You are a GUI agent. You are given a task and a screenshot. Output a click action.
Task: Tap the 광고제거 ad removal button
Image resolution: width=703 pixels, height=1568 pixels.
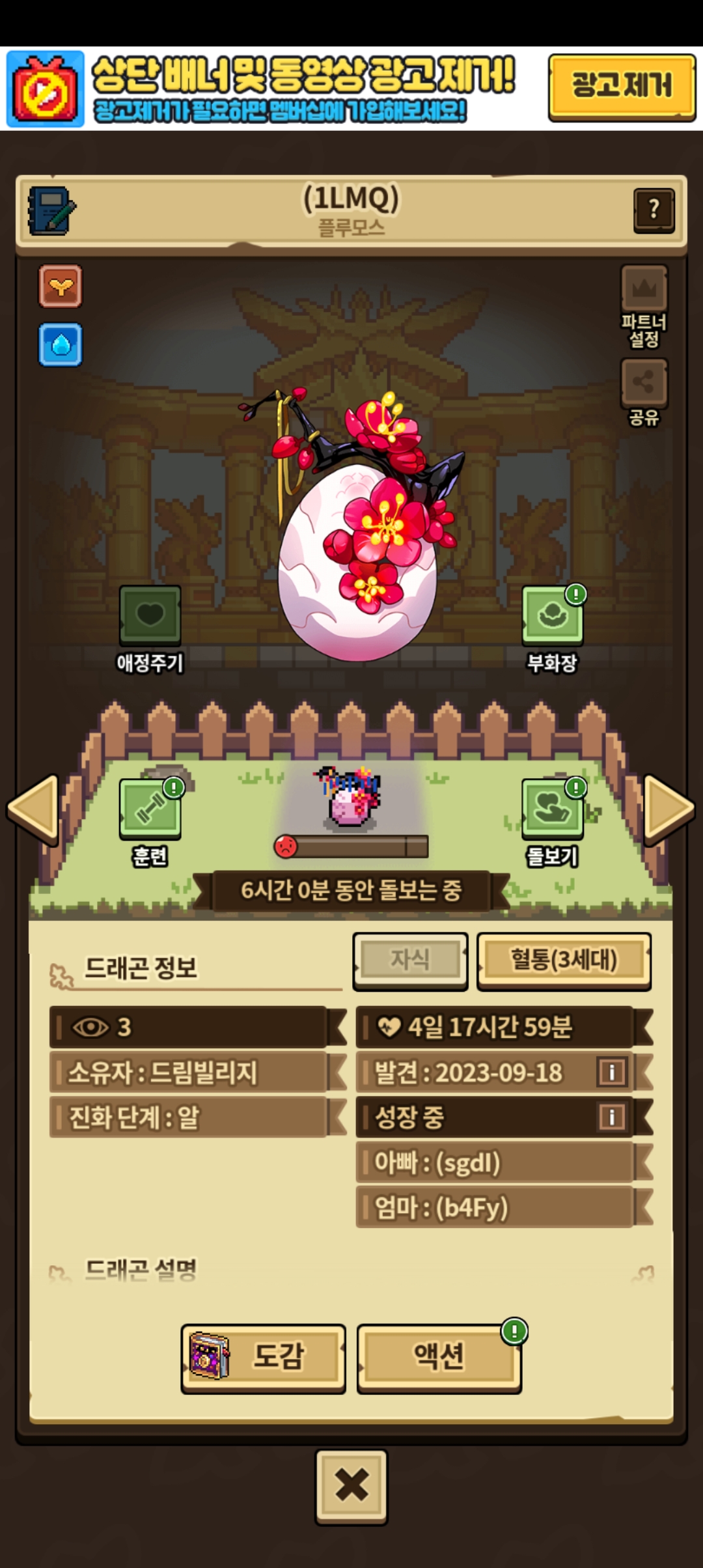pyautogui.click(x=621, y=87)
